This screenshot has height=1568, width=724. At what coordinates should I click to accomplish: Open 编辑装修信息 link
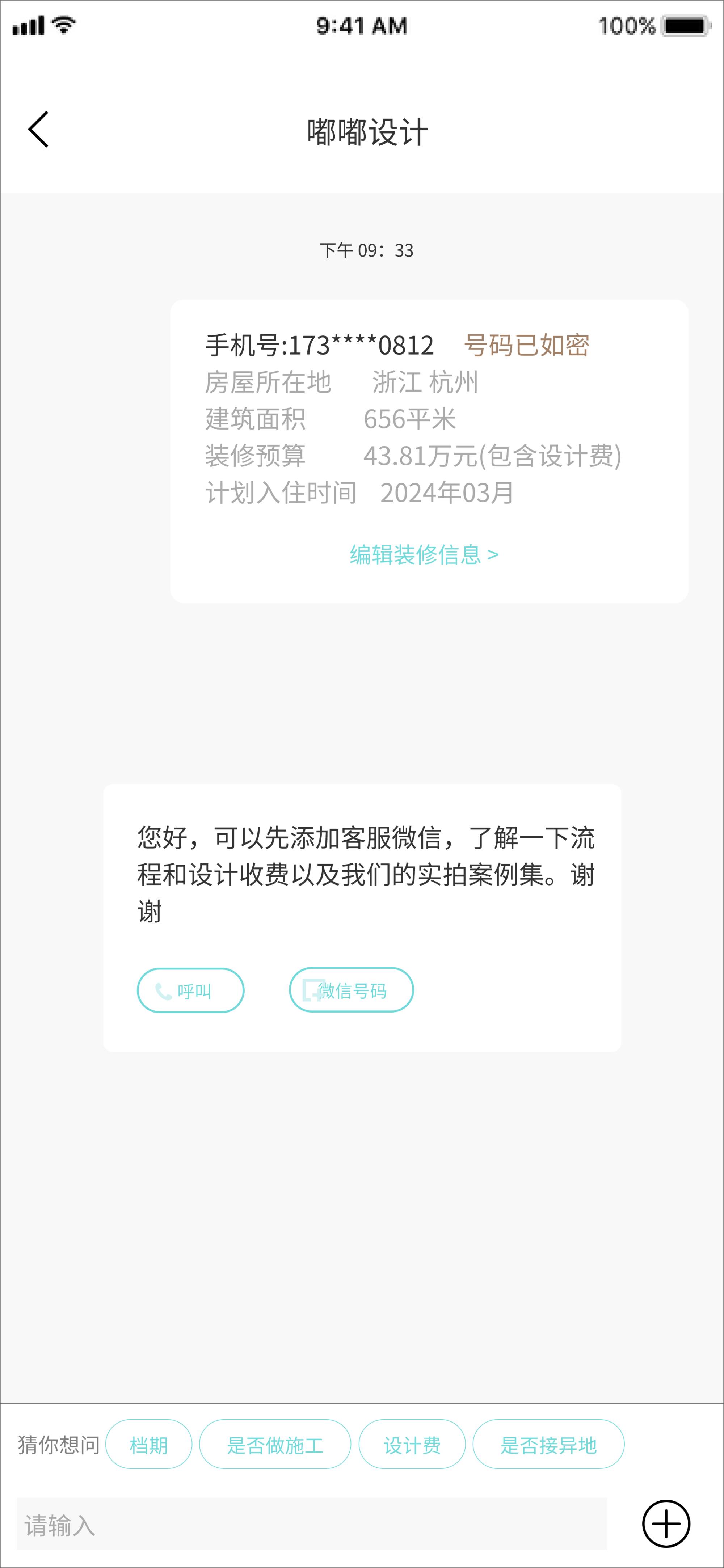tap(424, 554)
